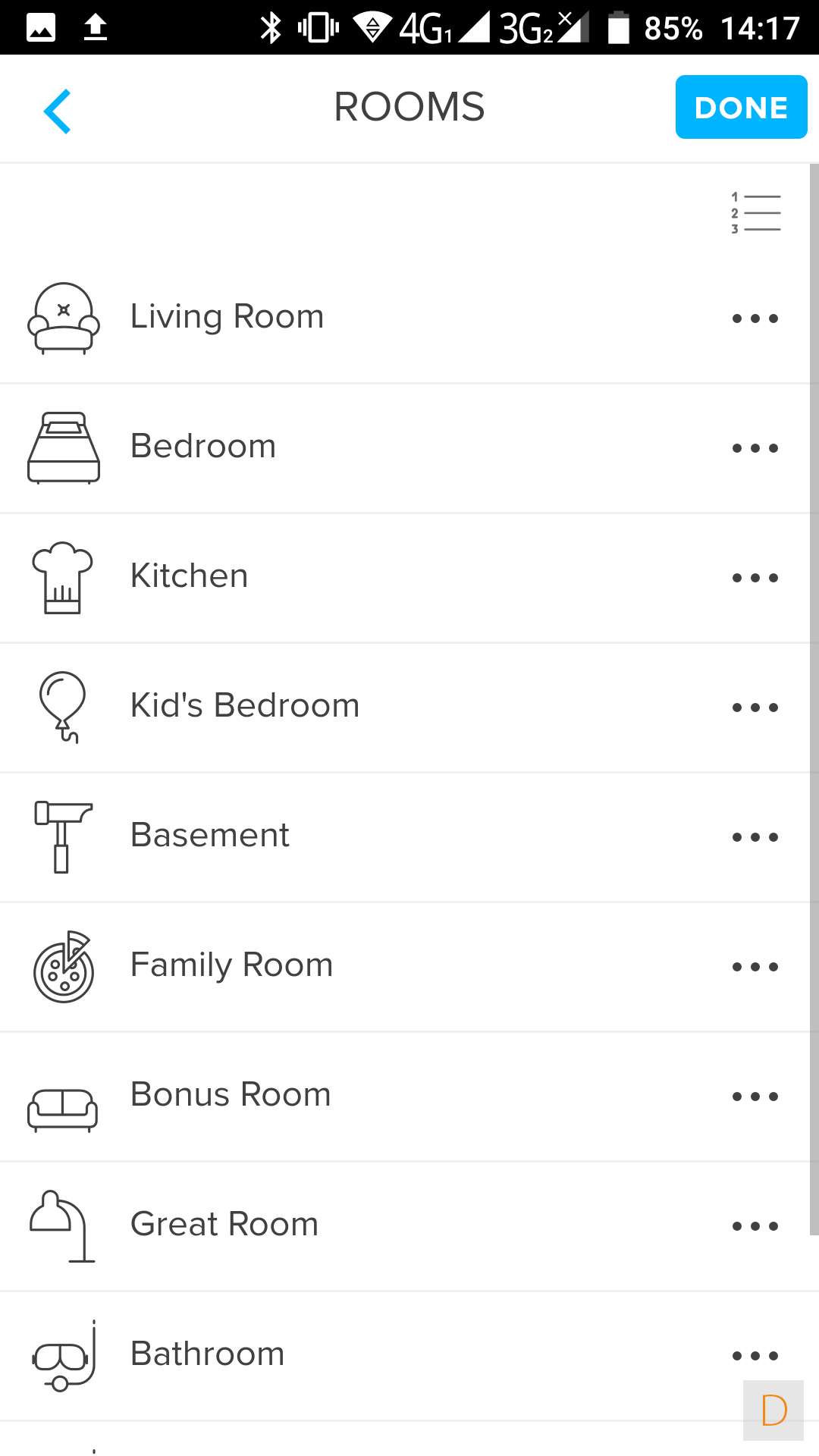Image resolution: width=819 pixels, height=1456 pixels.
Task: Pick the Kid's Bedroom entry
Action: [245, 706]
